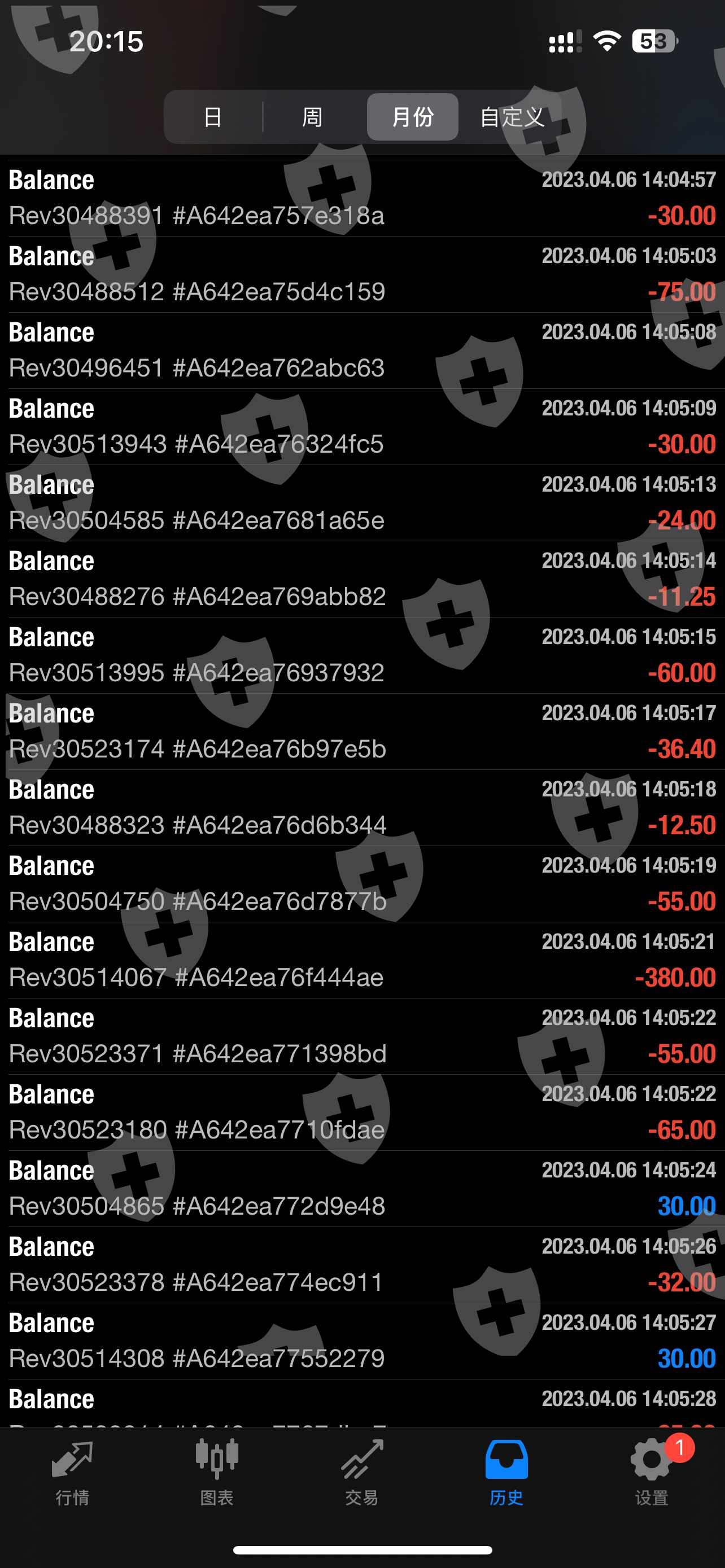Screen dimensions: 725x1568
Task: Open balance record Rev30514308
Action: tap(362, 1341)
